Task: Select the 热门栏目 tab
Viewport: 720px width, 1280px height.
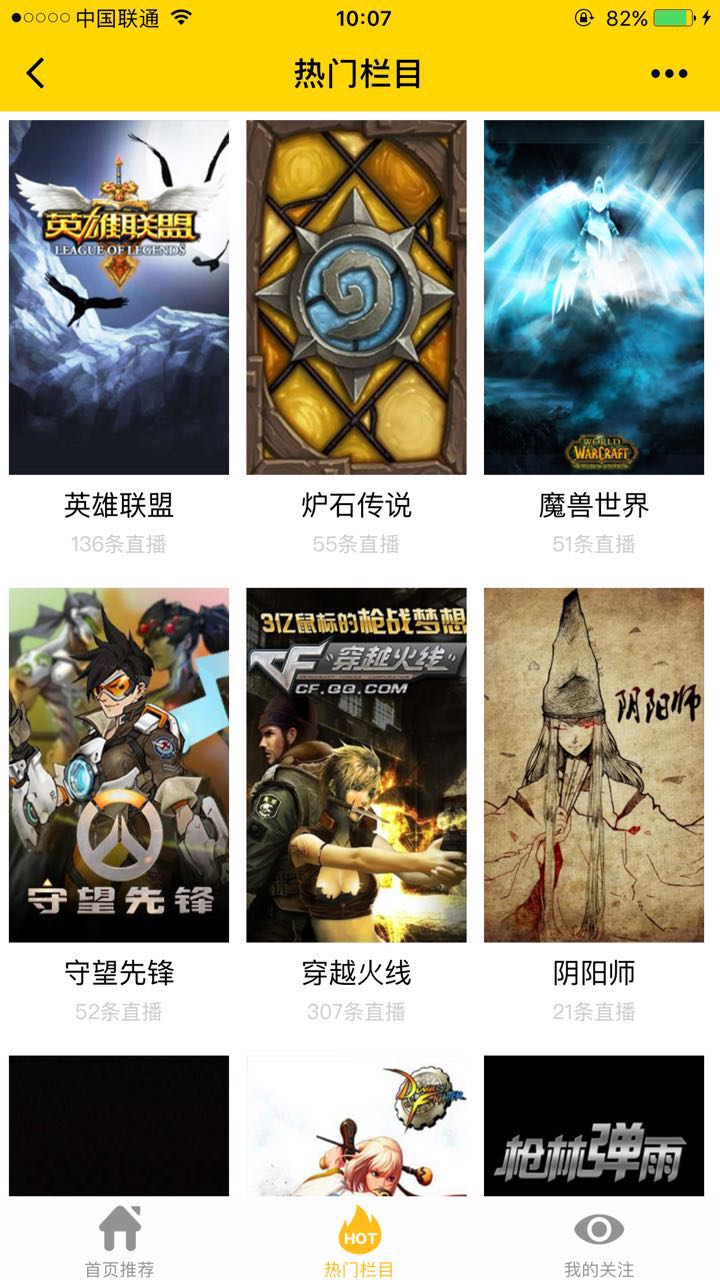Action: [359, 1241]
